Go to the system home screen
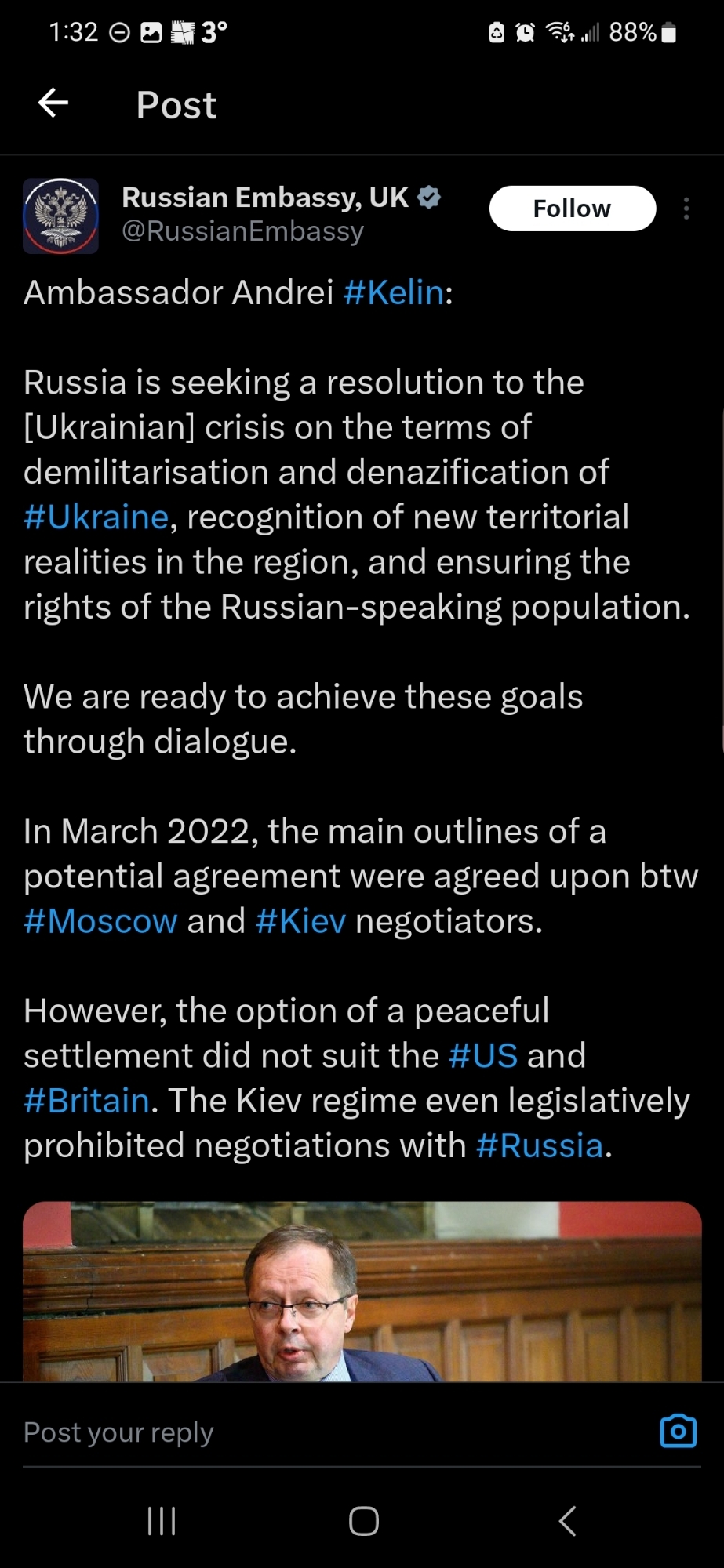Screen dimensions: 724x1568 click(x=363, y=1522)
